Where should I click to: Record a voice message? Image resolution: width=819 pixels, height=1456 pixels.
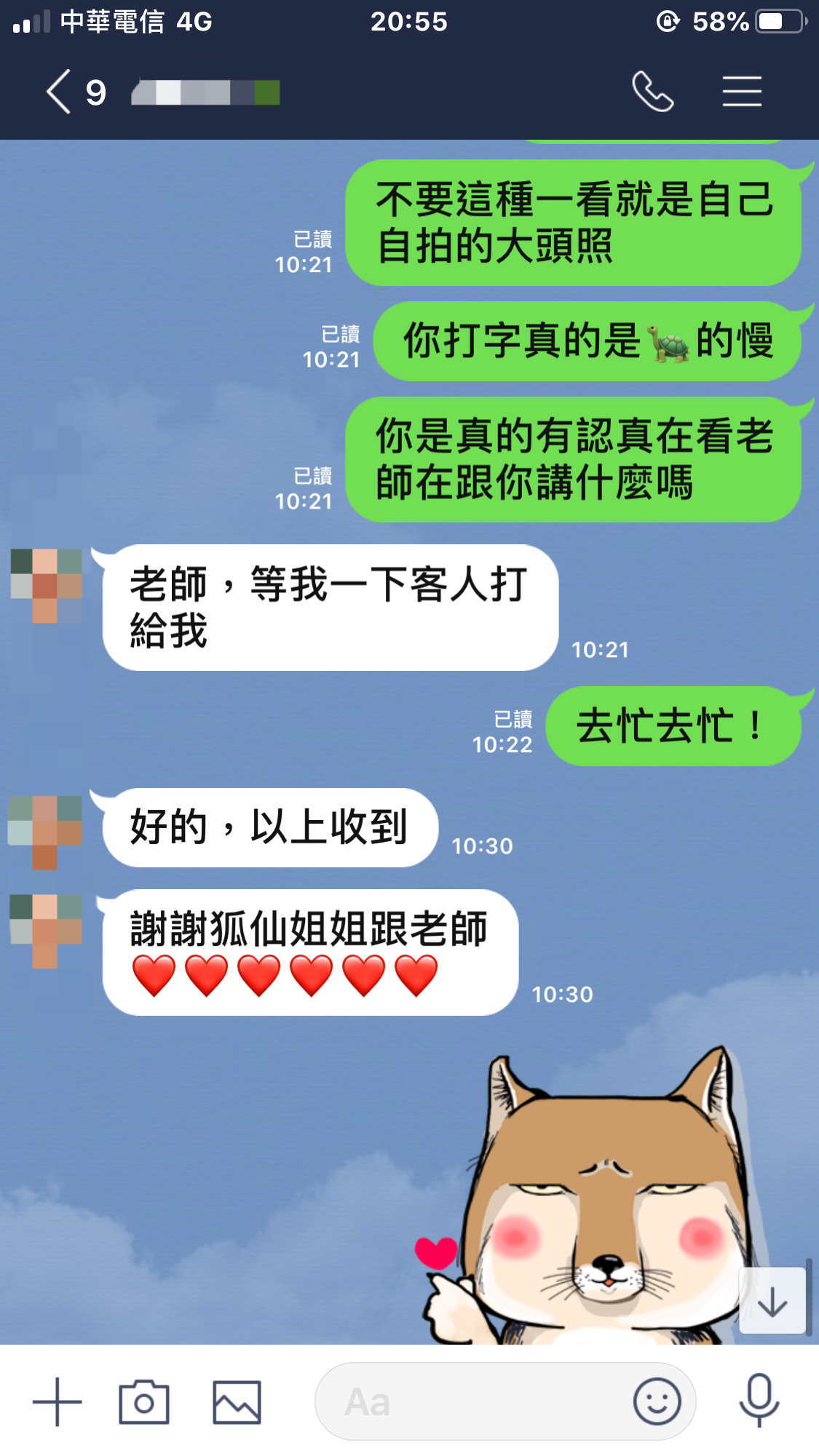click(759, 1400)
